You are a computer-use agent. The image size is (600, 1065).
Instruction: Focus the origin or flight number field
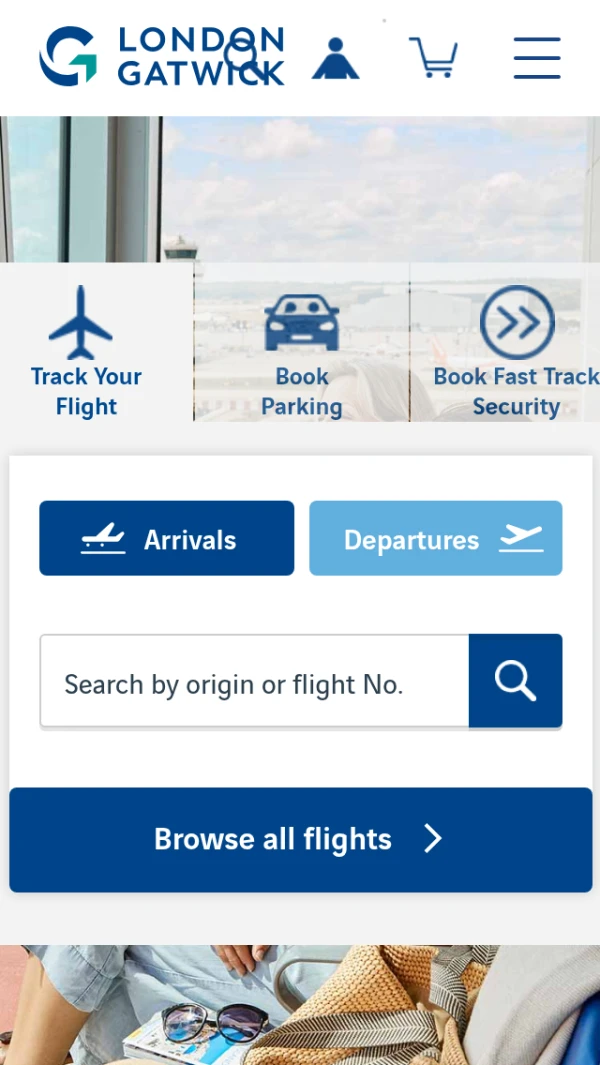pyautogui.click(x=254, y=682)
